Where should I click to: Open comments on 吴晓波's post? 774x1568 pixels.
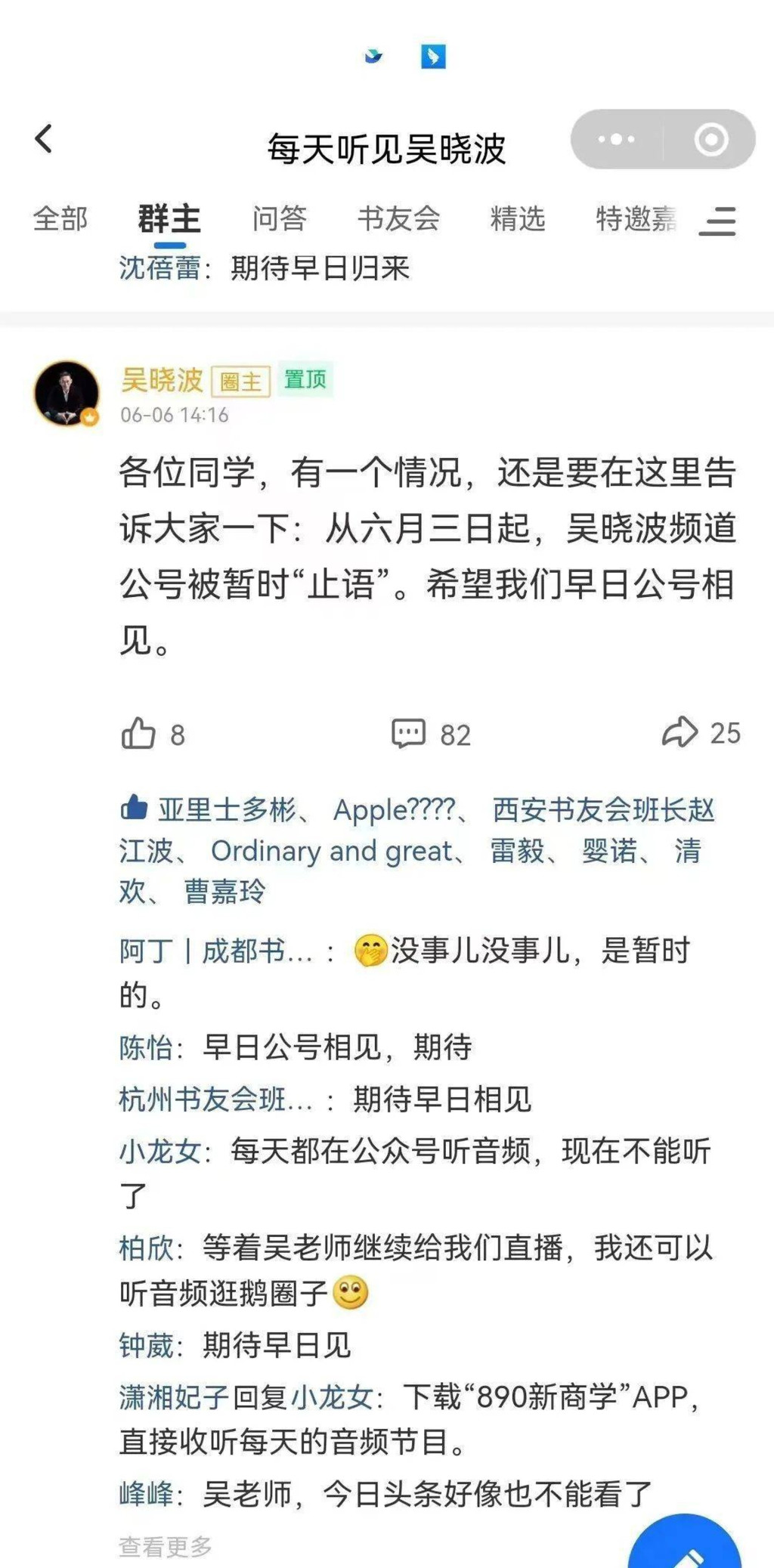tap(409, 733)
